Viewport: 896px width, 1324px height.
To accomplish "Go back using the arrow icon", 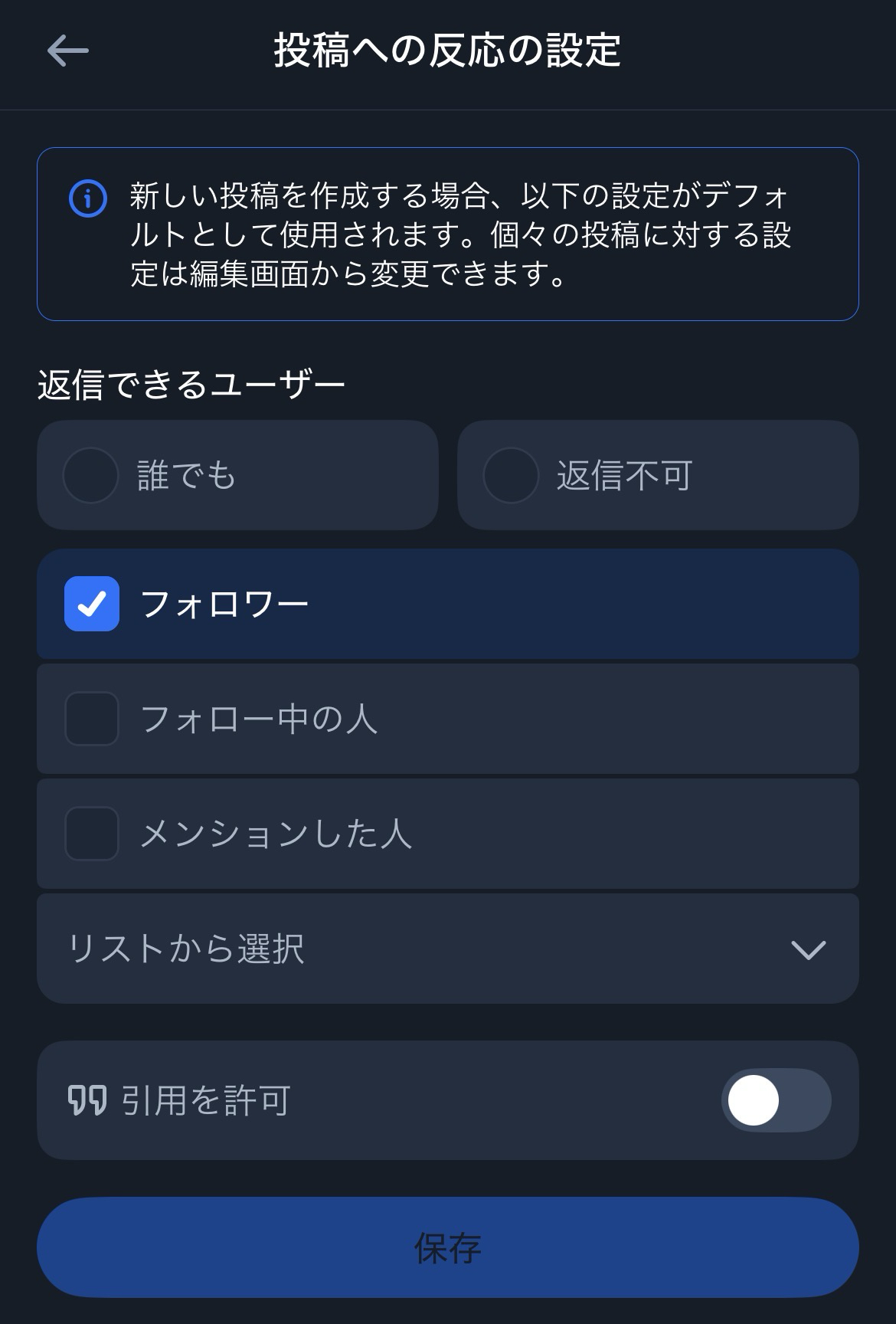I will point(67,51).
